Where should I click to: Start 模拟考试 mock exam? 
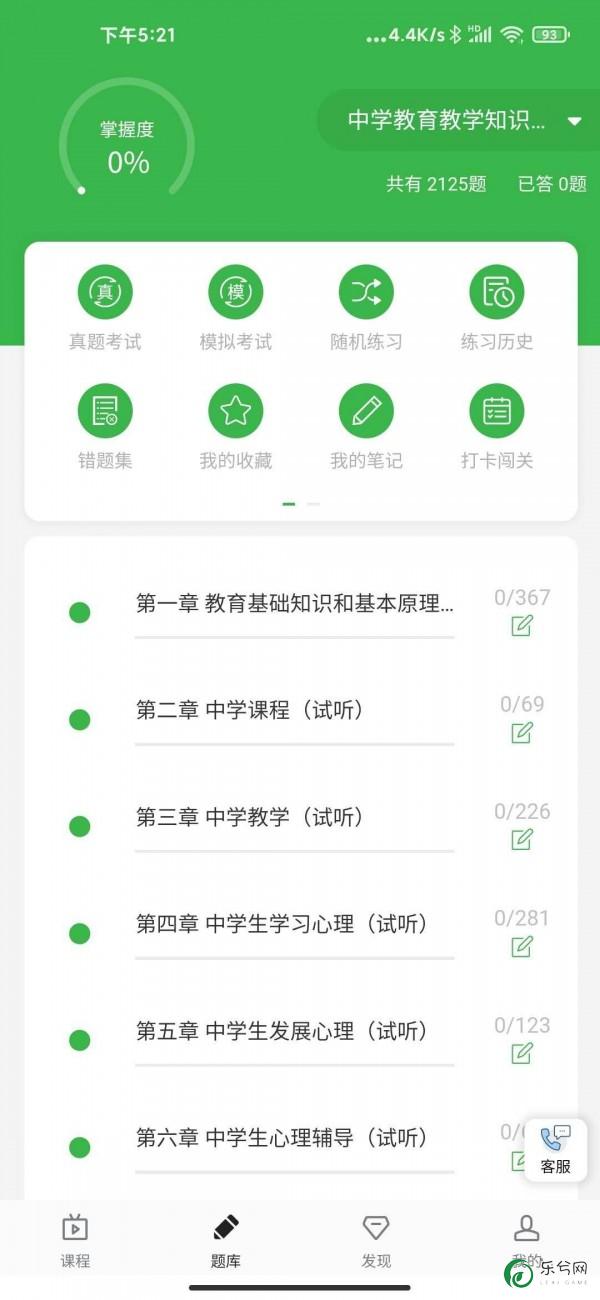pyautogui.click(x=236, y=309)
